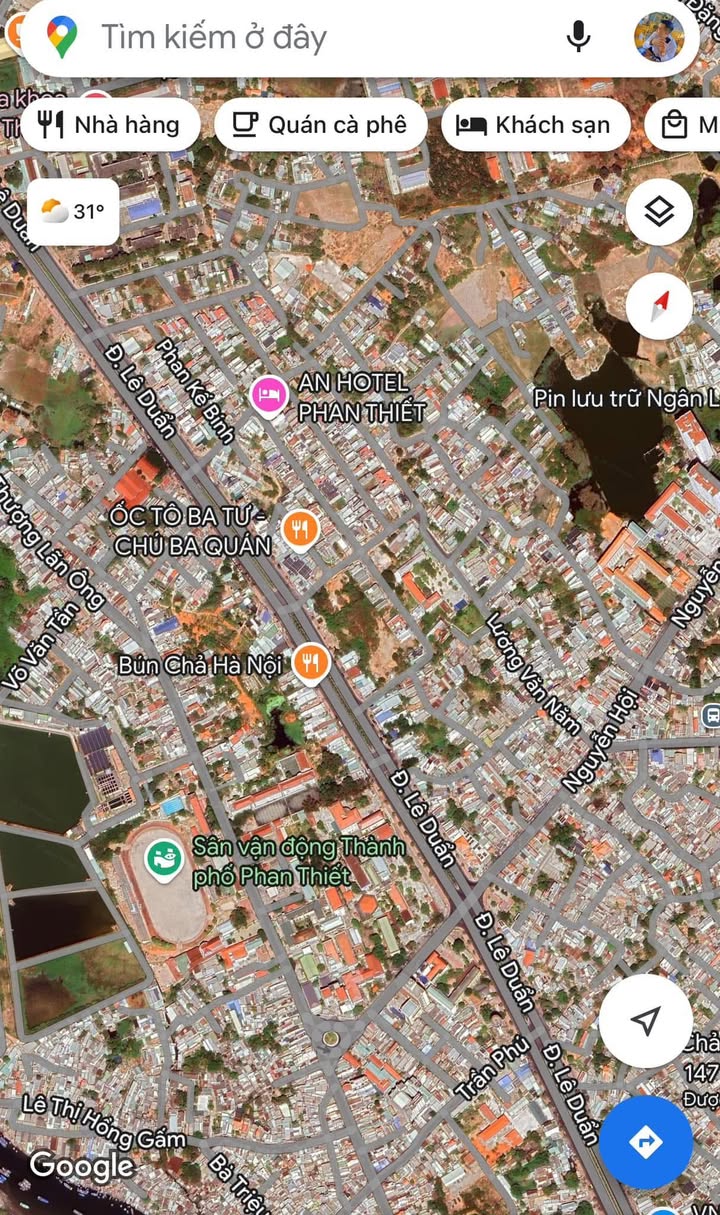720x1215 pixels.
Task: Tap the compass to reset map orientation
Action: point(659,305)
